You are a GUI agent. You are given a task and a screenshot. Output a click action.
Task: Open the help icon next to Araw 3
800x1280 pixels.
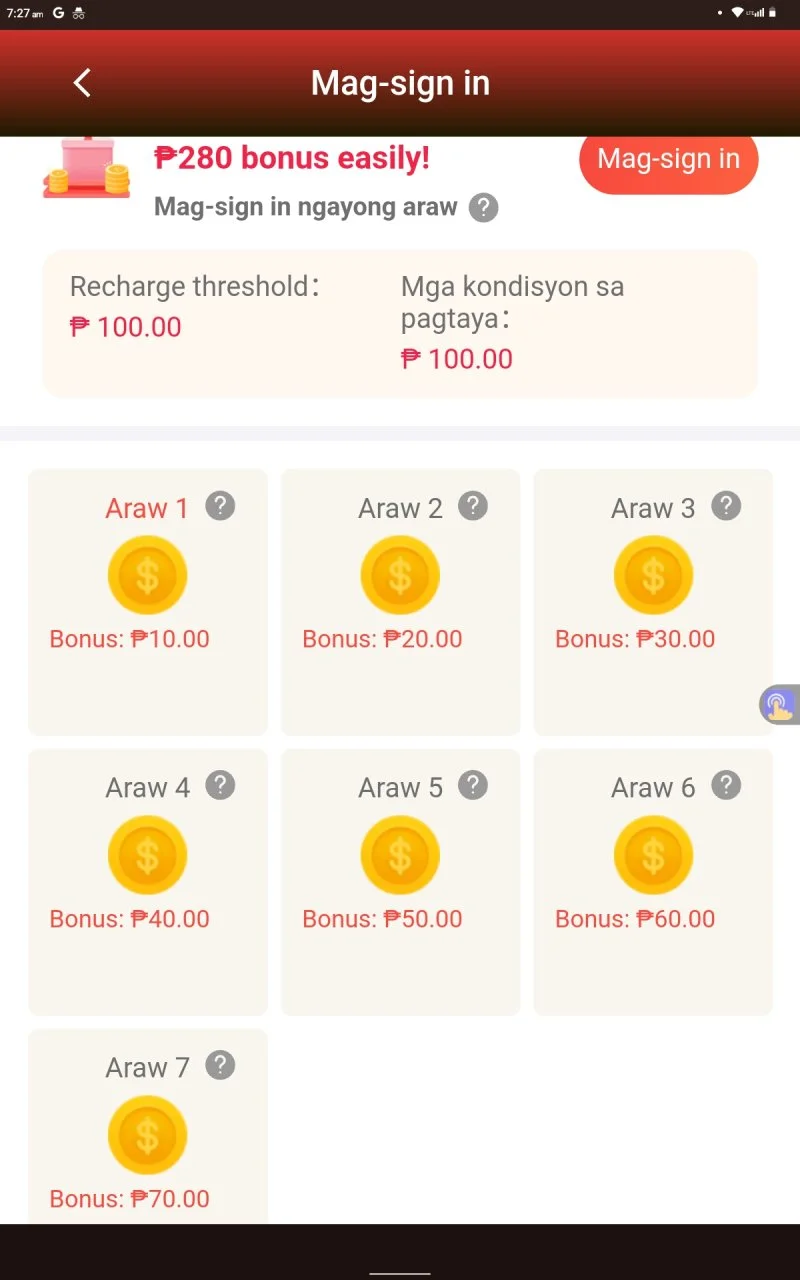726,506
